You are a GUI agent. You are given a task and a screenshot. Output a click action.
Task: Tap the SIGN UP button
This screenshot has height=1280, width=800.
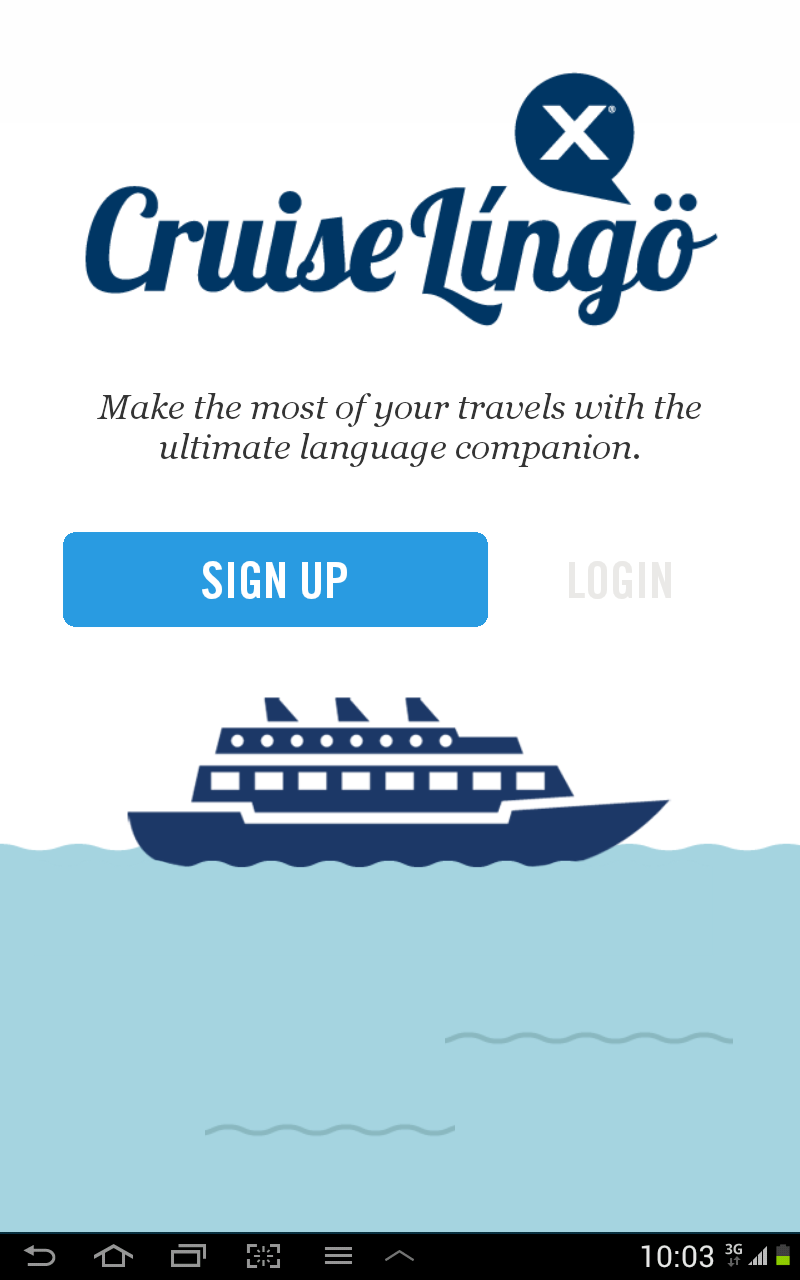coord(275,580)
